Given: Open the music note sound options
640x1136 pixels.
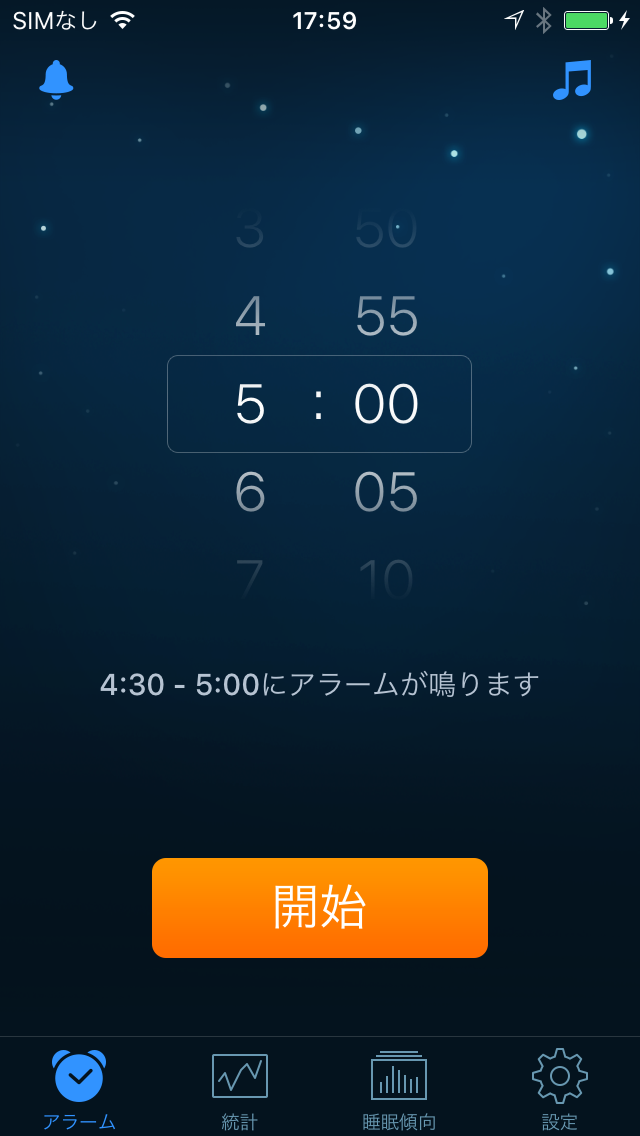Looking at the screenshot, I should [573, 80].
